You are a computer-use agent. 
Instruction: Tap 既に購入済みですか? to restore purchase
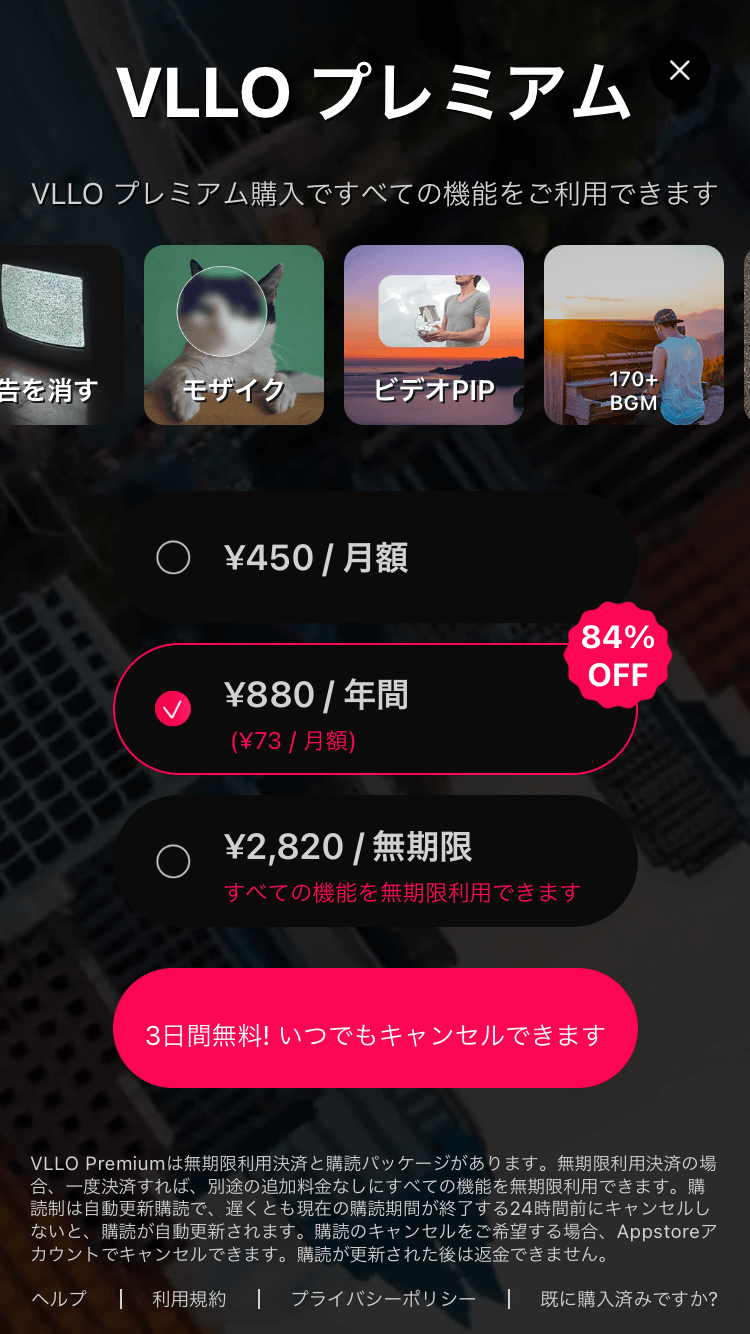pos(629,1299)
